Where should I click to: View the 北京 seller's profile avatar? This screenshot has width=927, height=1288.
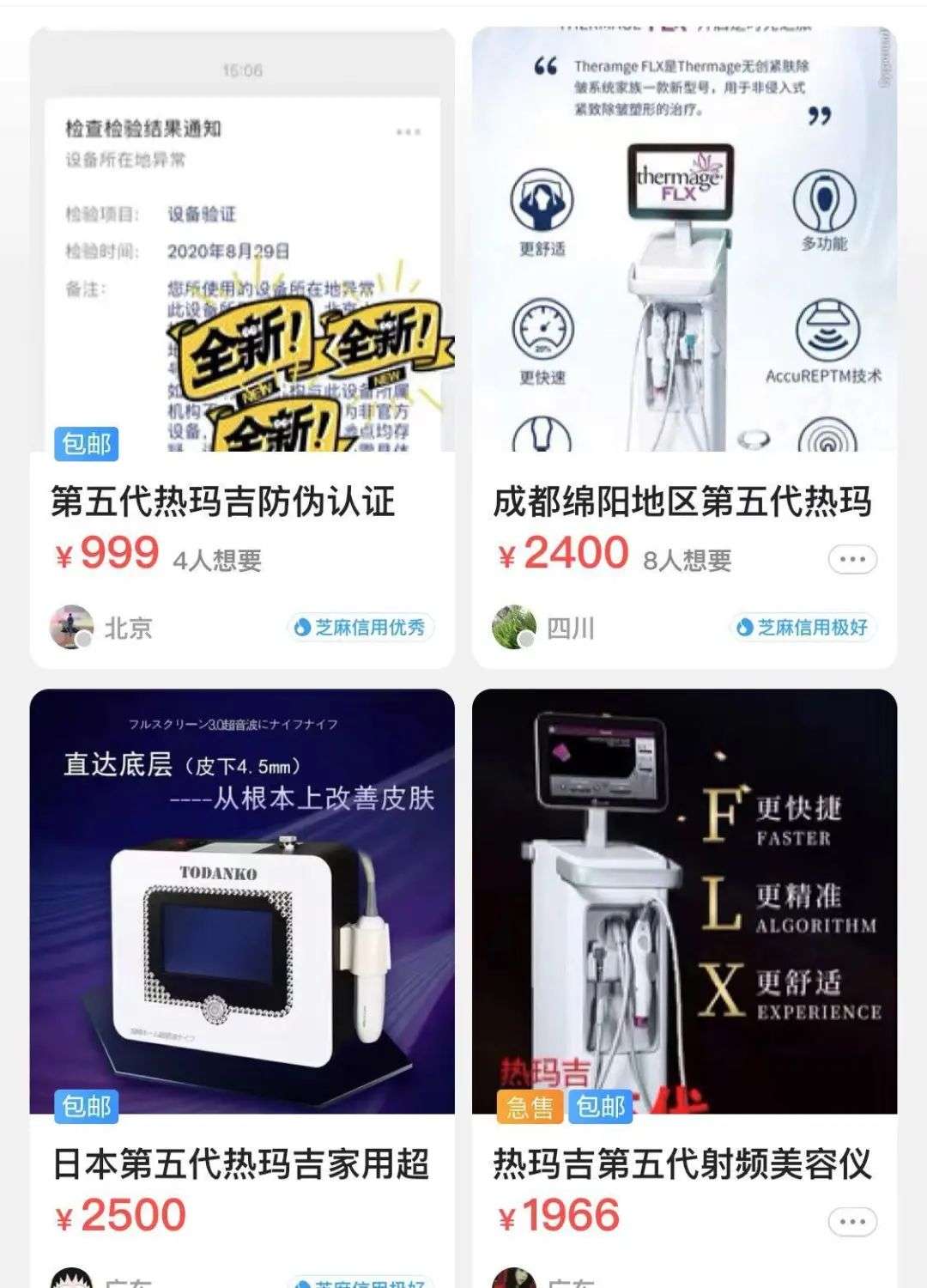[x=71, y=628]
